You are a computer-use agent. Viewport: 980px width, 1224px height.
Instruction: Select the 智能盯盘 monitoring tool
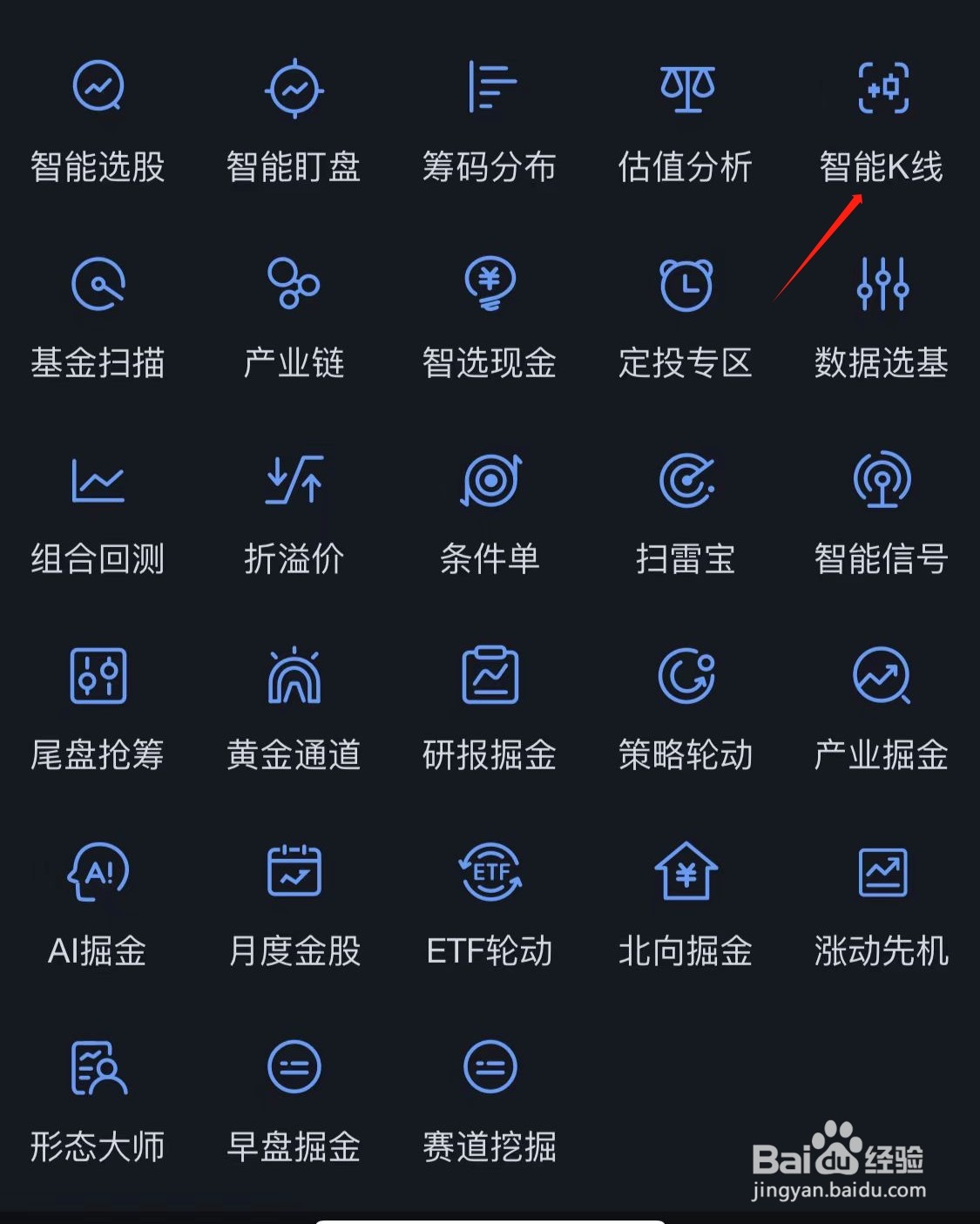point(294,122)
